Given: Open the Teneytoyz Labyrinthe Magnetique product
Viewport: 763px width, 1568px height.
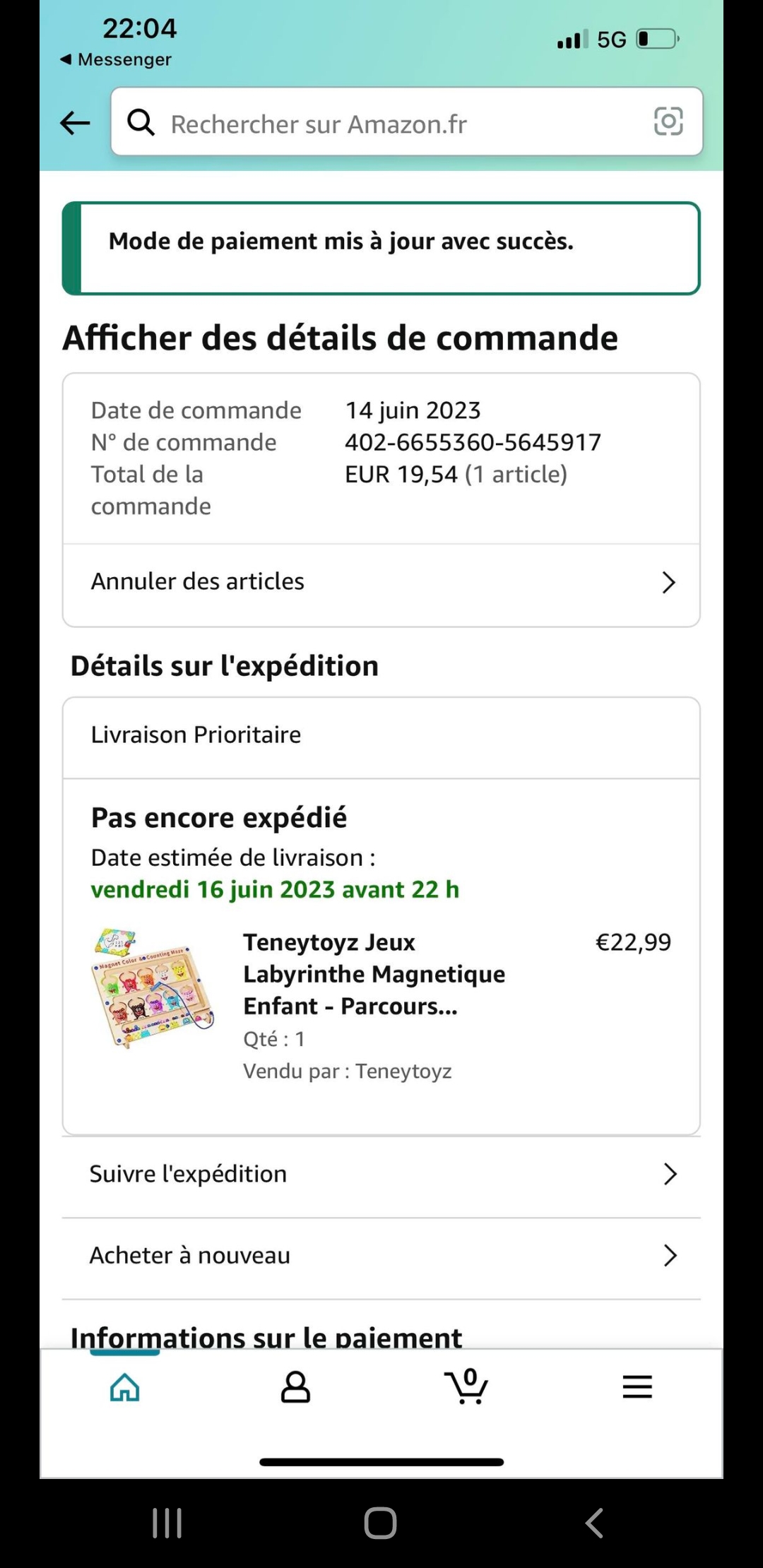Looking at the screenshot, I should 374,974.
